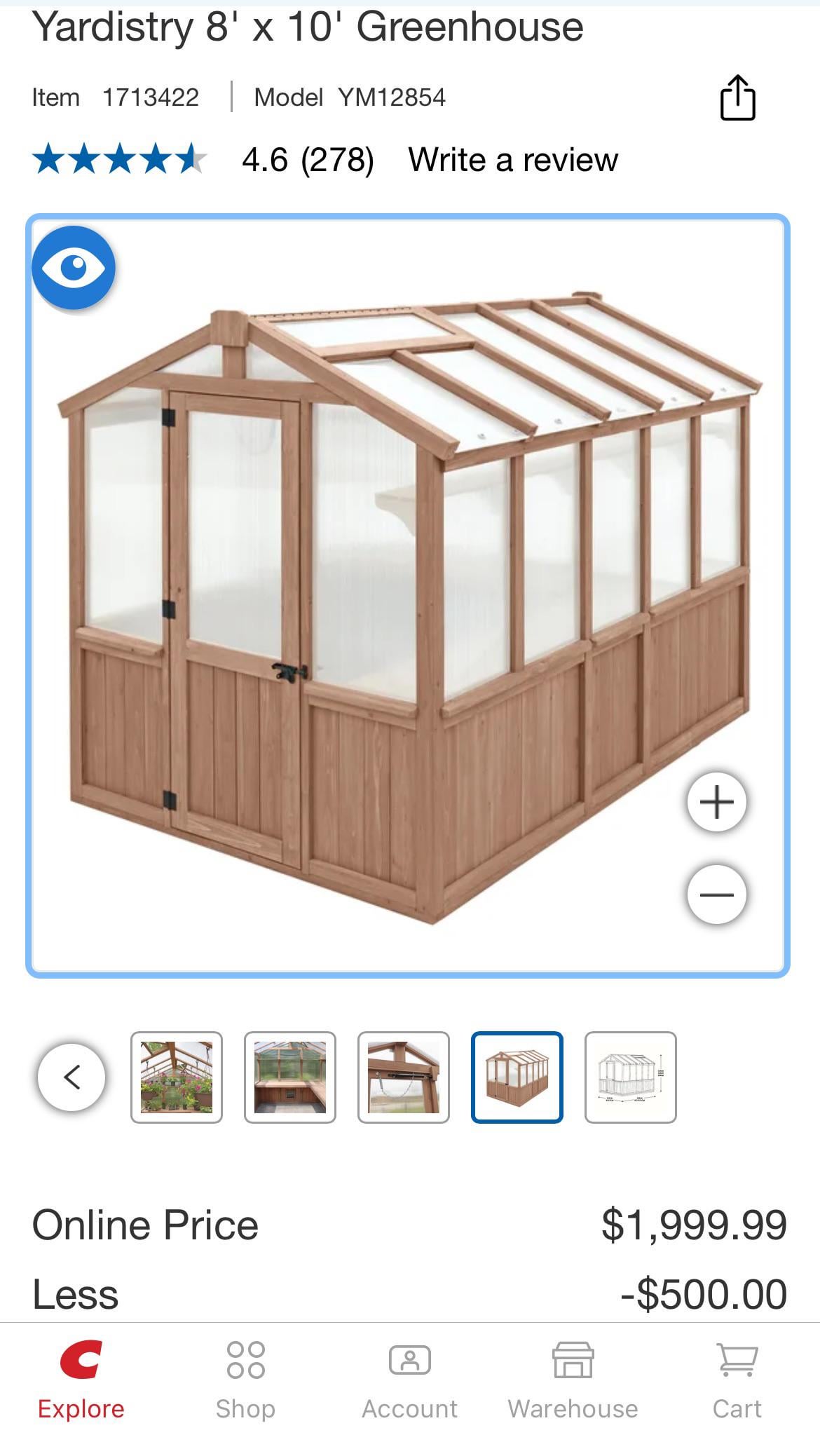Switch to the Explore tab
820x1456 pixels.
81,1380
